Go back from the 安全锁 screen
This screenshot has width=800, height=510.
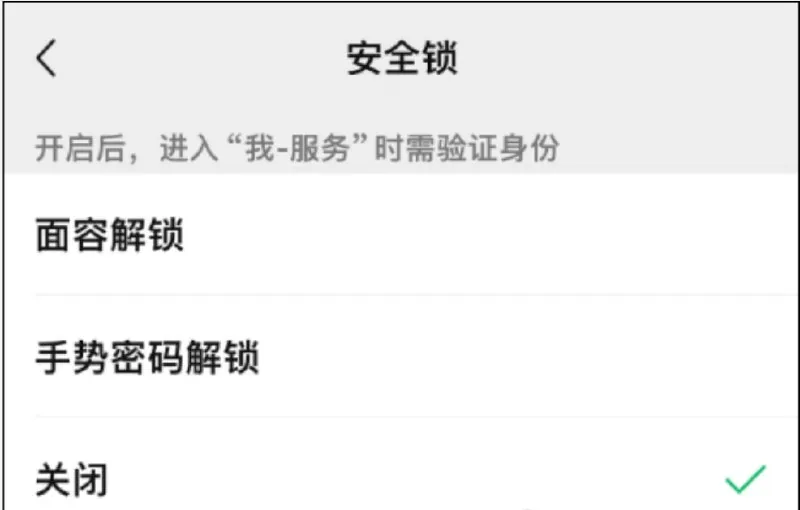click(x=46, y=59)
